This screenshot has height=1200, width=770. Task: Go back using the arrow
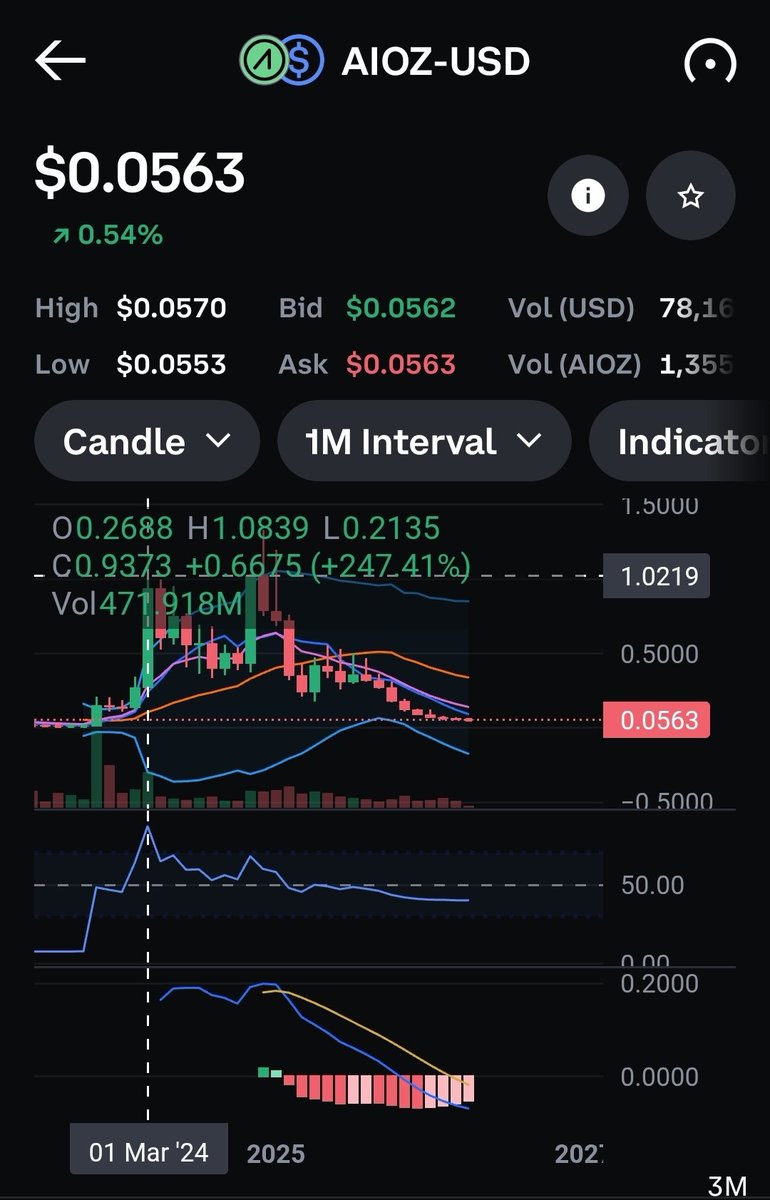click(x=60, y=61)
